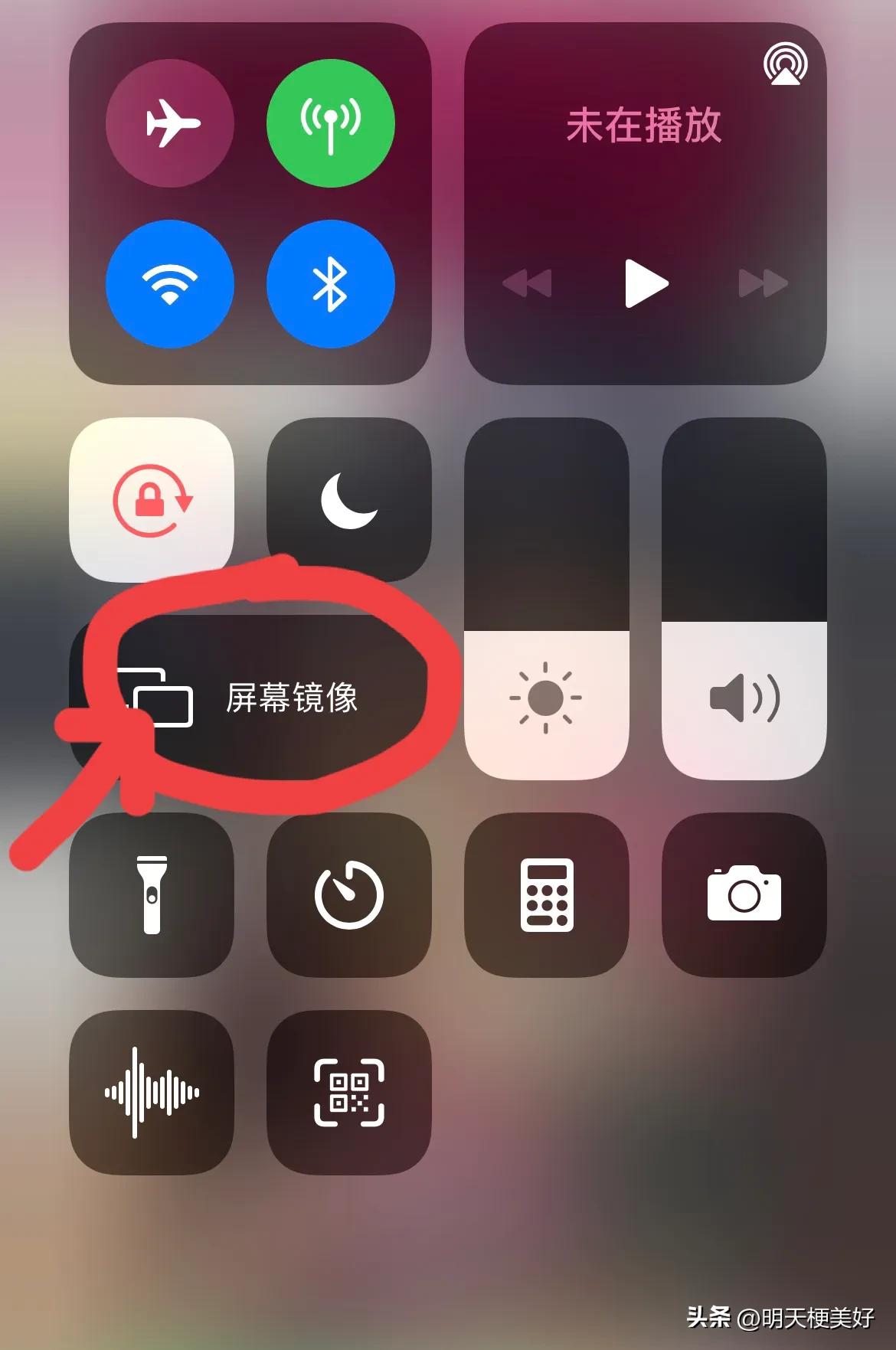The width and height of the screenshot is (896, 1350).
Task: Play media in the now playing panel
Action: [646, 283]
